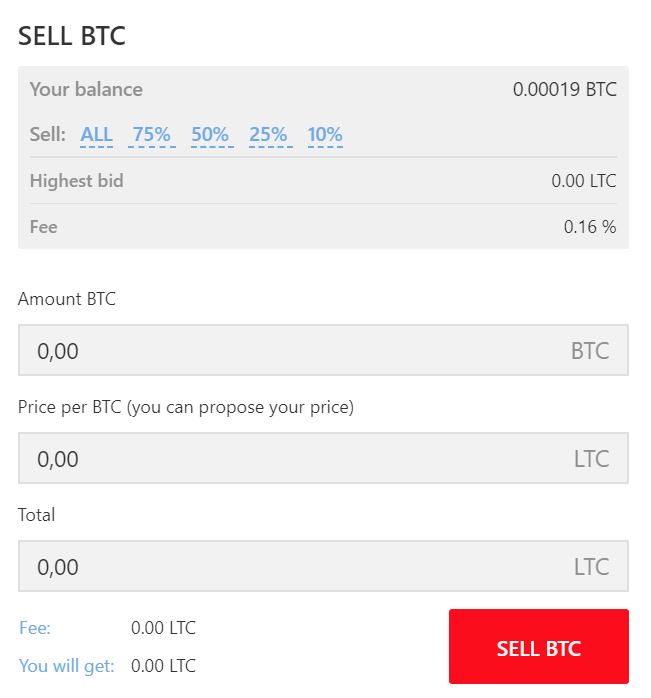Screen dimensions: 651x698
Task: Pick the 10% sell option
Action: 325,134
